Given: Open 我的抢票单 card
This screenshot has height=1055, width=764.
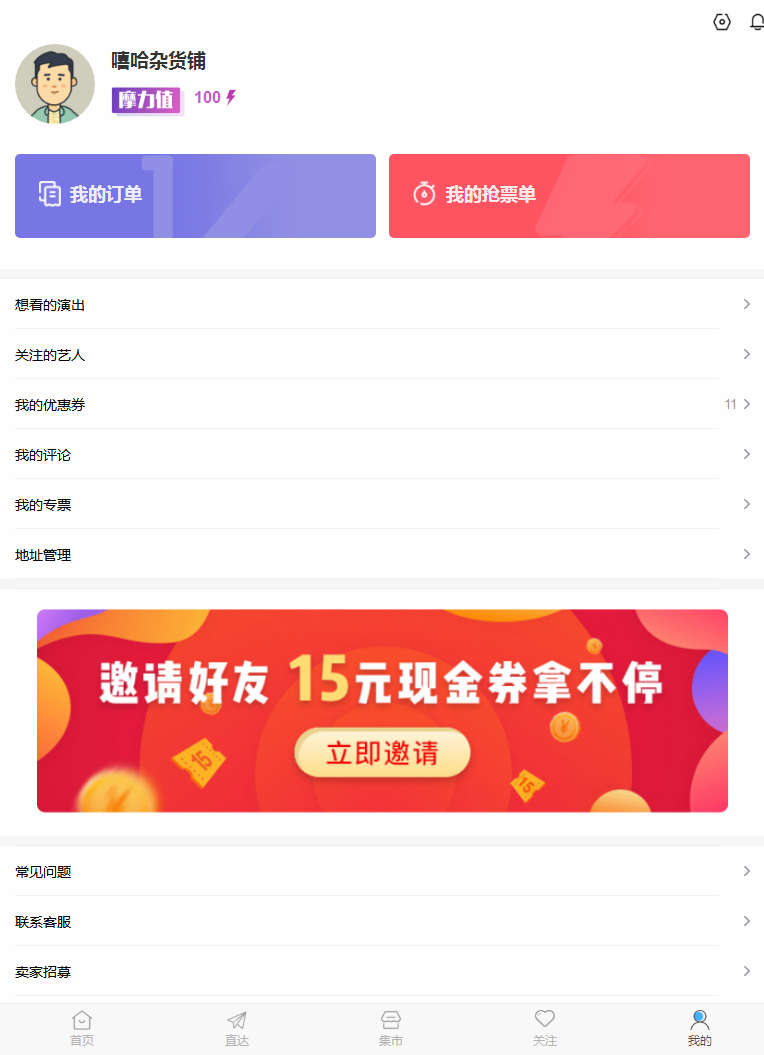Looking at the screenshot, I should click(x=569, y=196).
